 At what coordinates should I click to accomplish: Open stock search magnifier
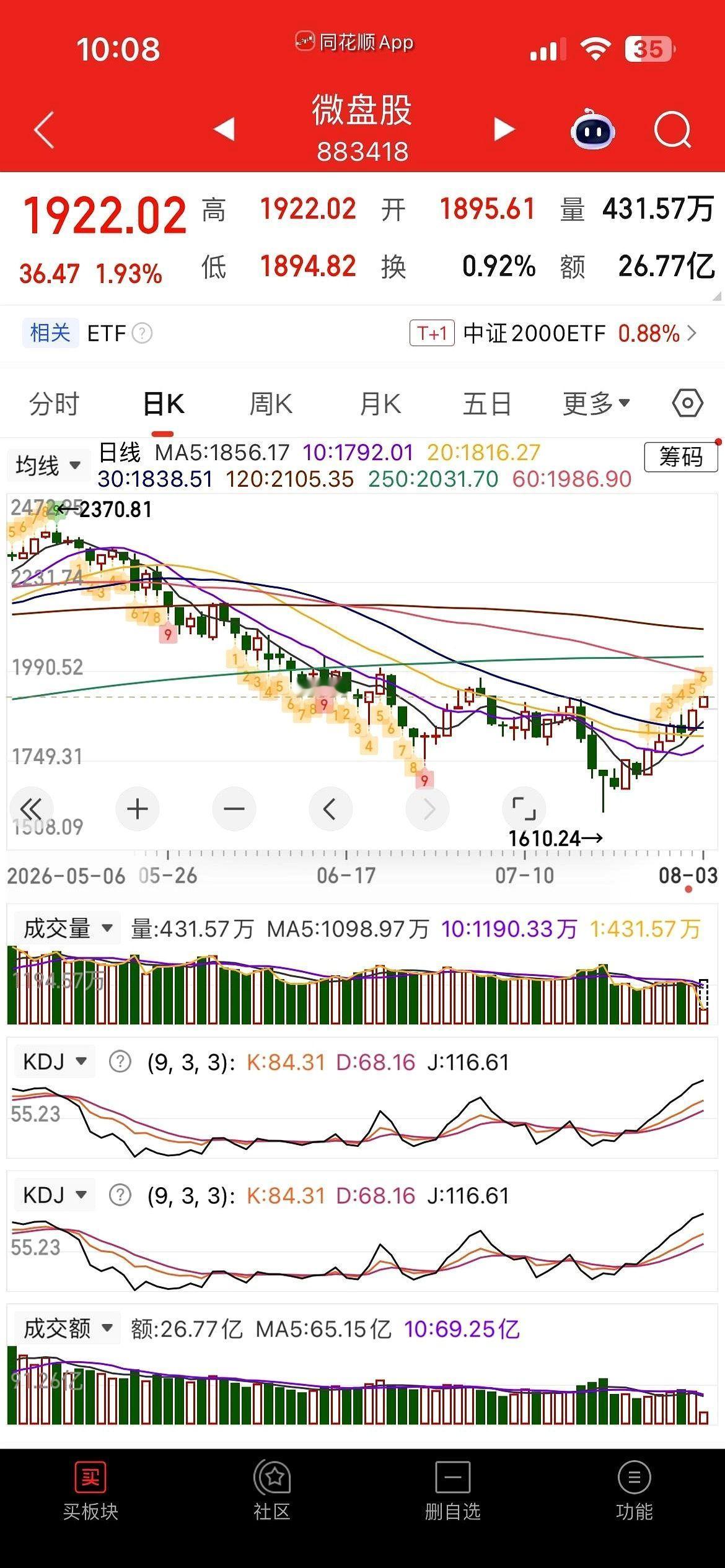(x=672, y=130)
